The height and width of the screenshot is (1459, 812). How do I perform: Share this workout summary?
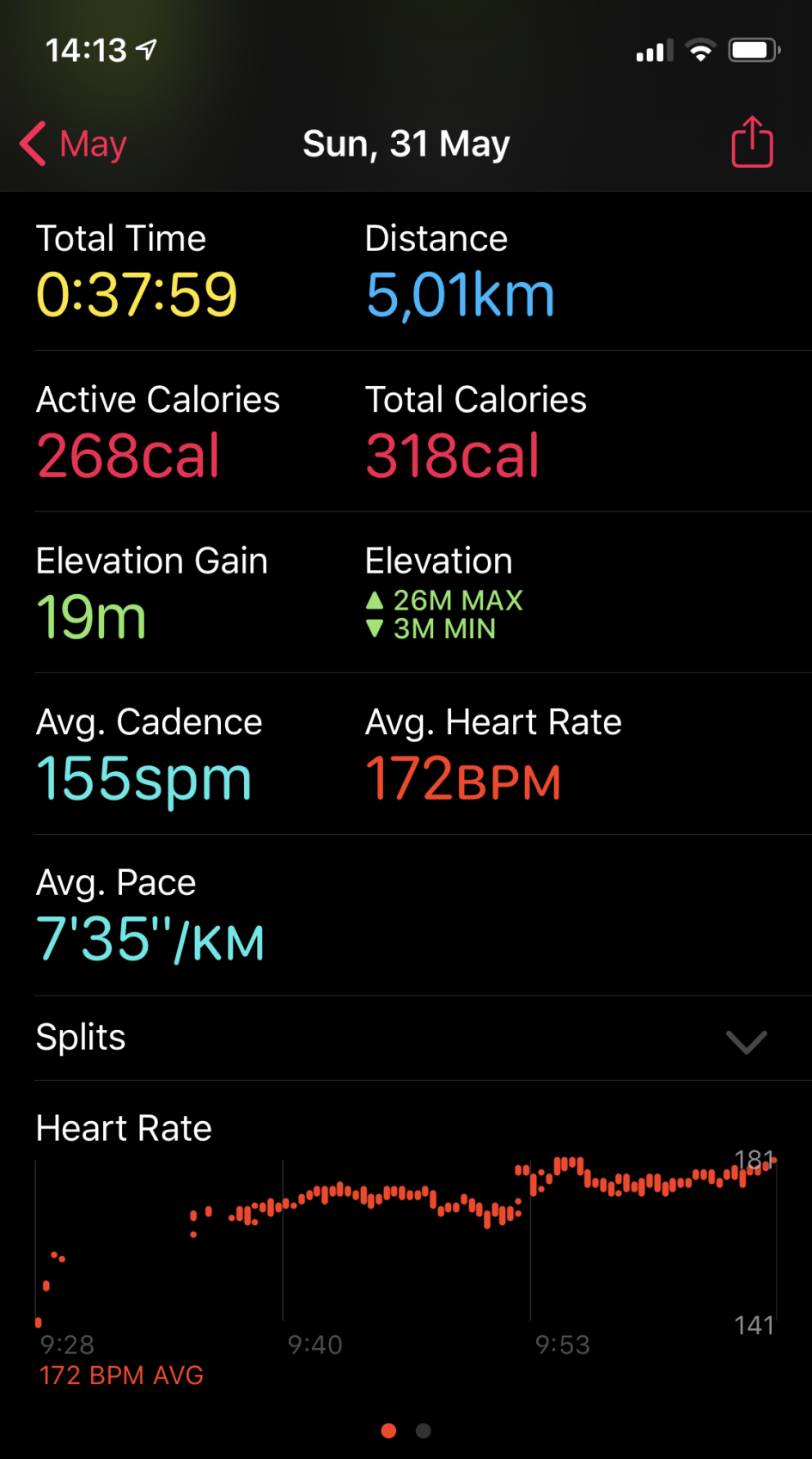pos(752,142)
